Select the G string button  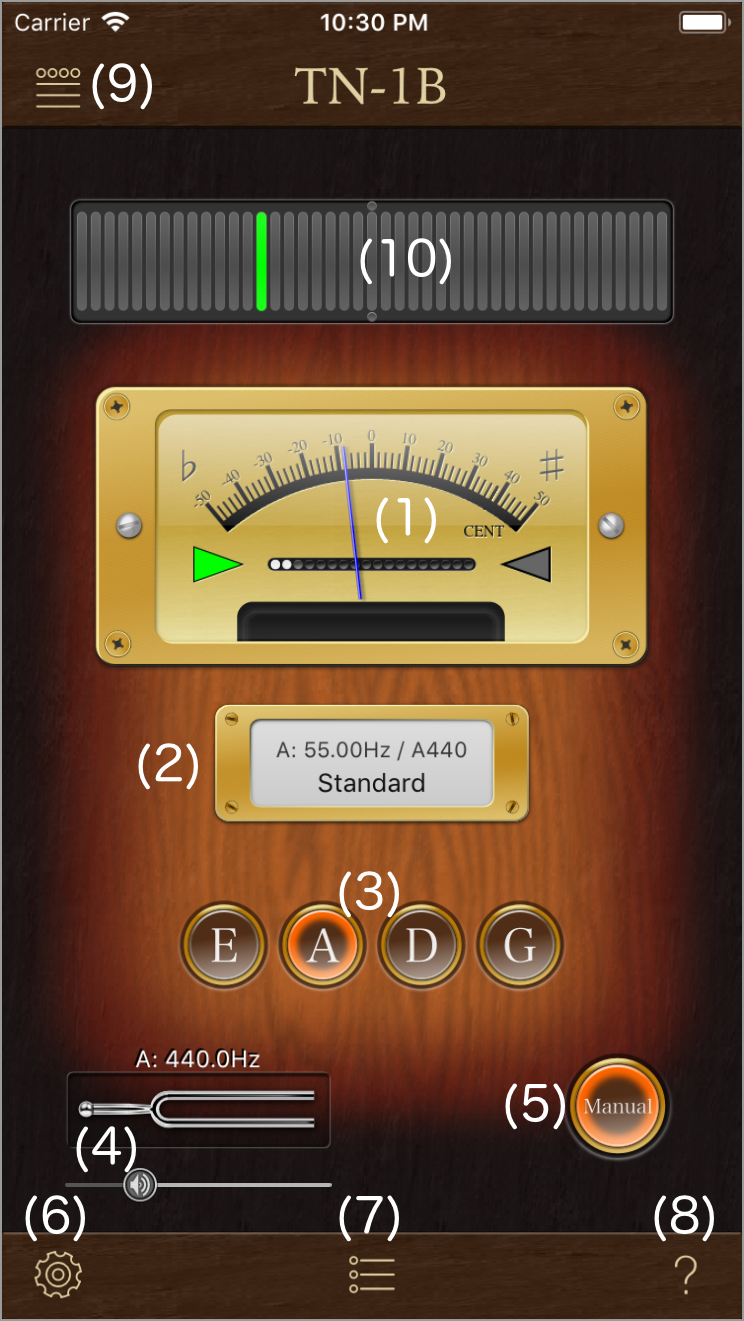pyautogui.click(x=519, y=945)
